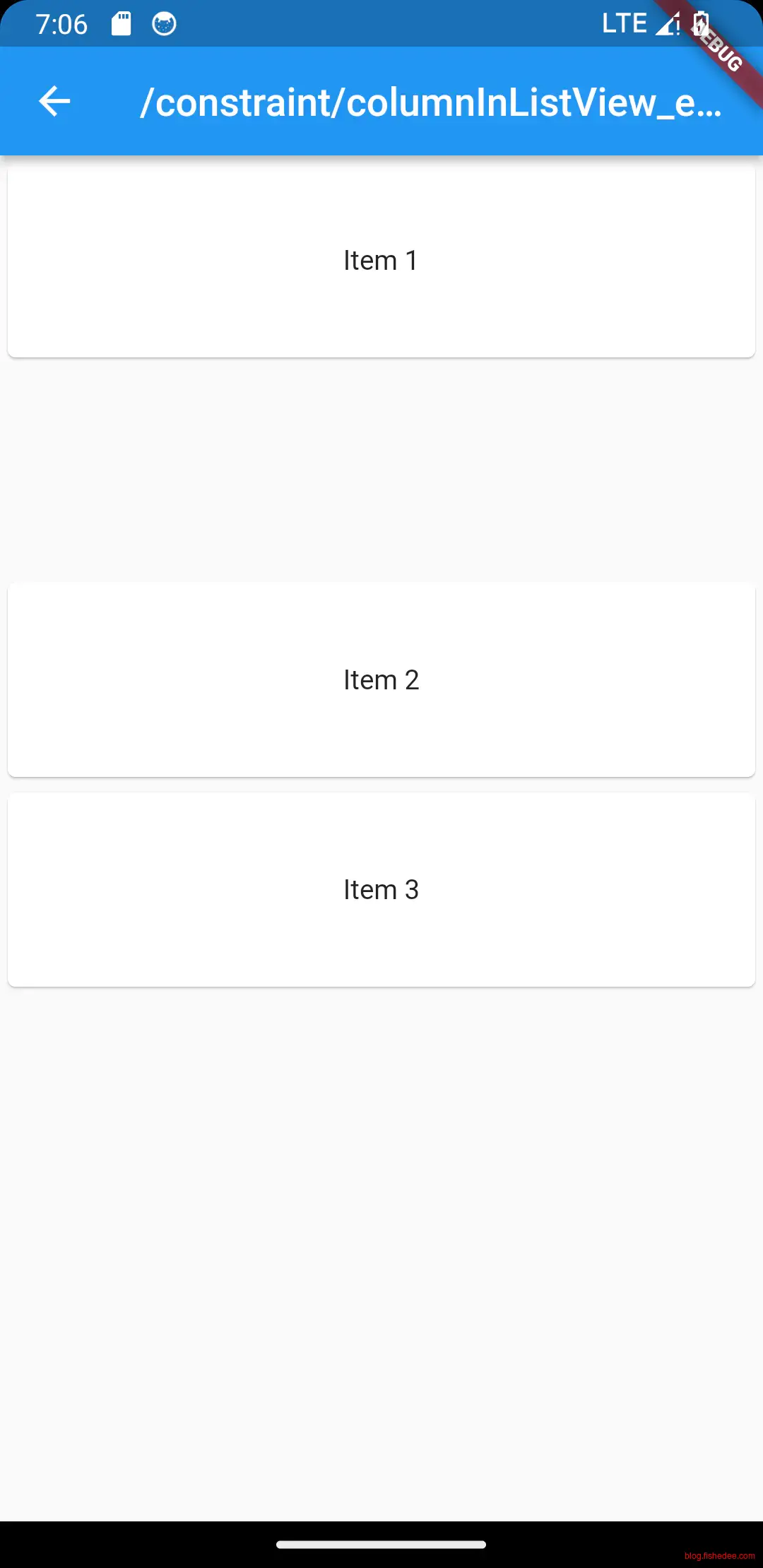Open the Item 1 card
This screenshot has width=763, height=1568.
click(x=381, y=261)
